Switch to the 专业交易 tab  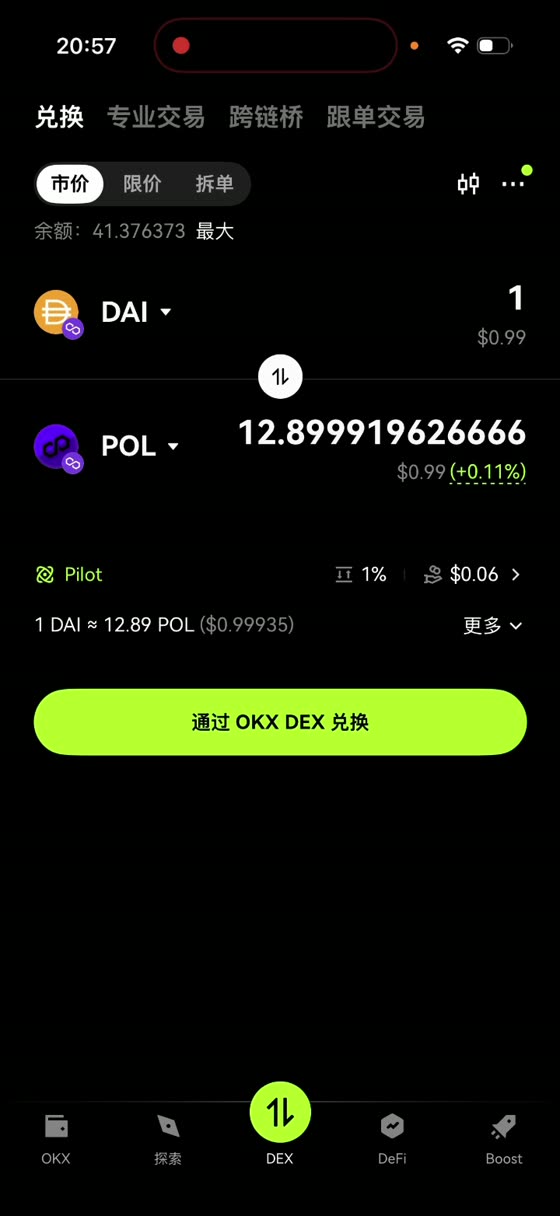point(156,117)
